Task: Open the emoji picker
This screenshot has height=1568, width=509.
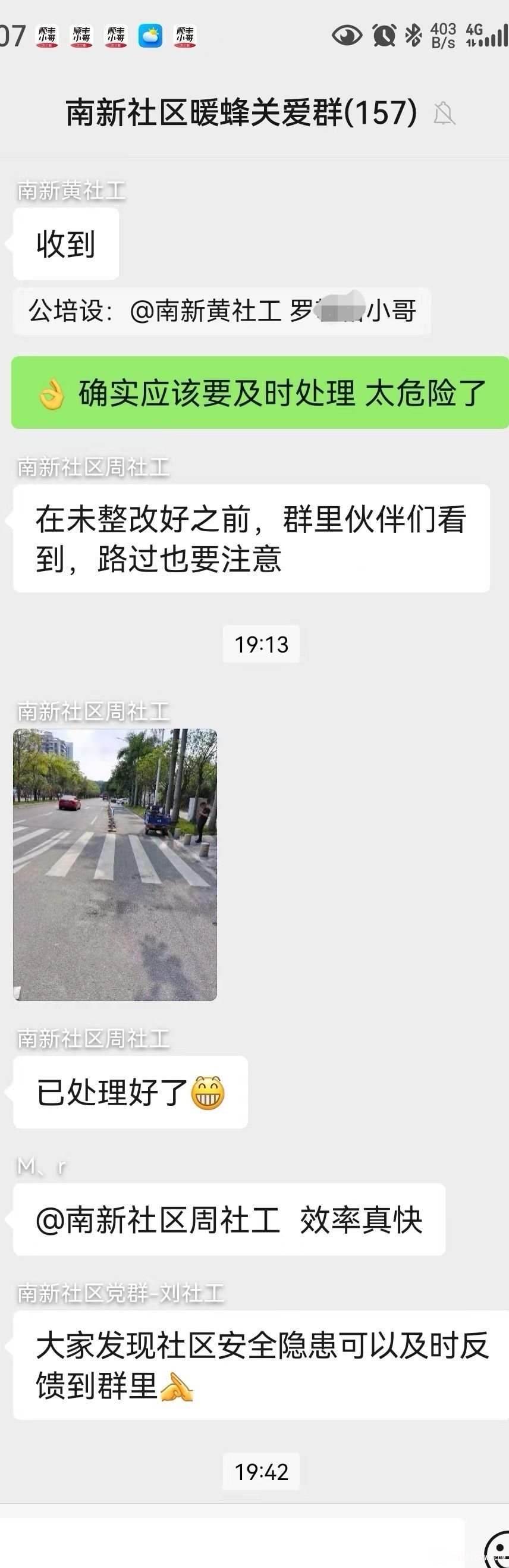Action: pos(498,1550)
